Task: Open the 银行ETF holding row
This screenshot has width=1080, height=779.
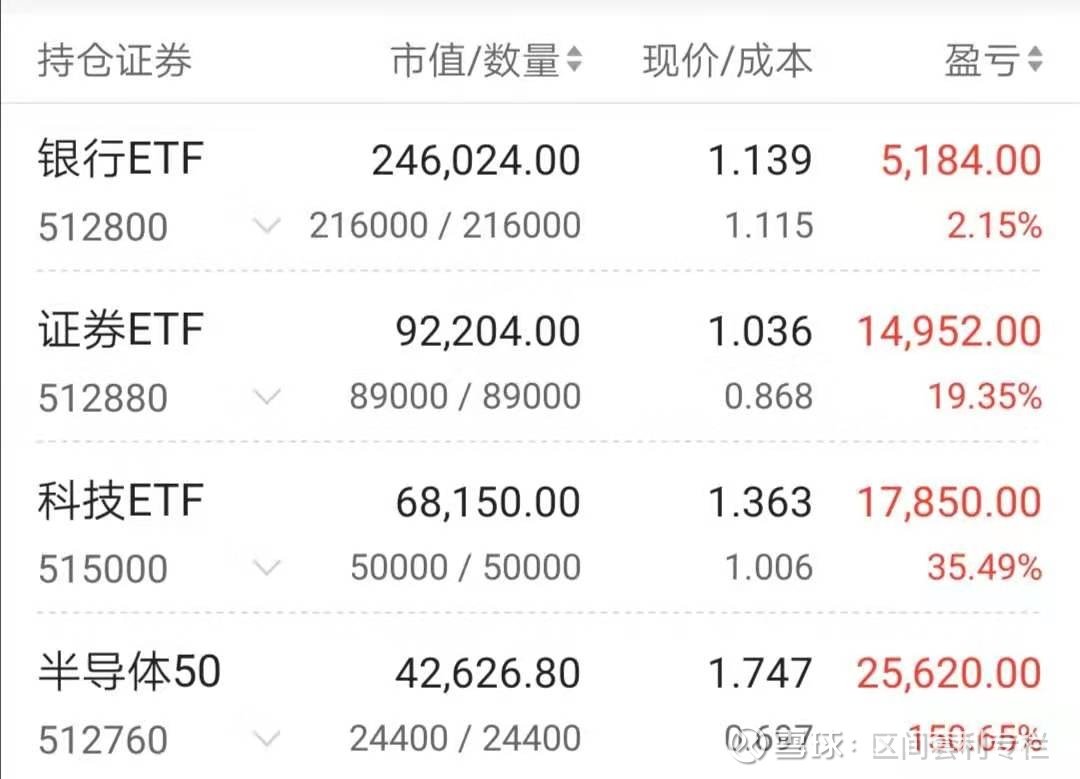Action: [121, 159]
